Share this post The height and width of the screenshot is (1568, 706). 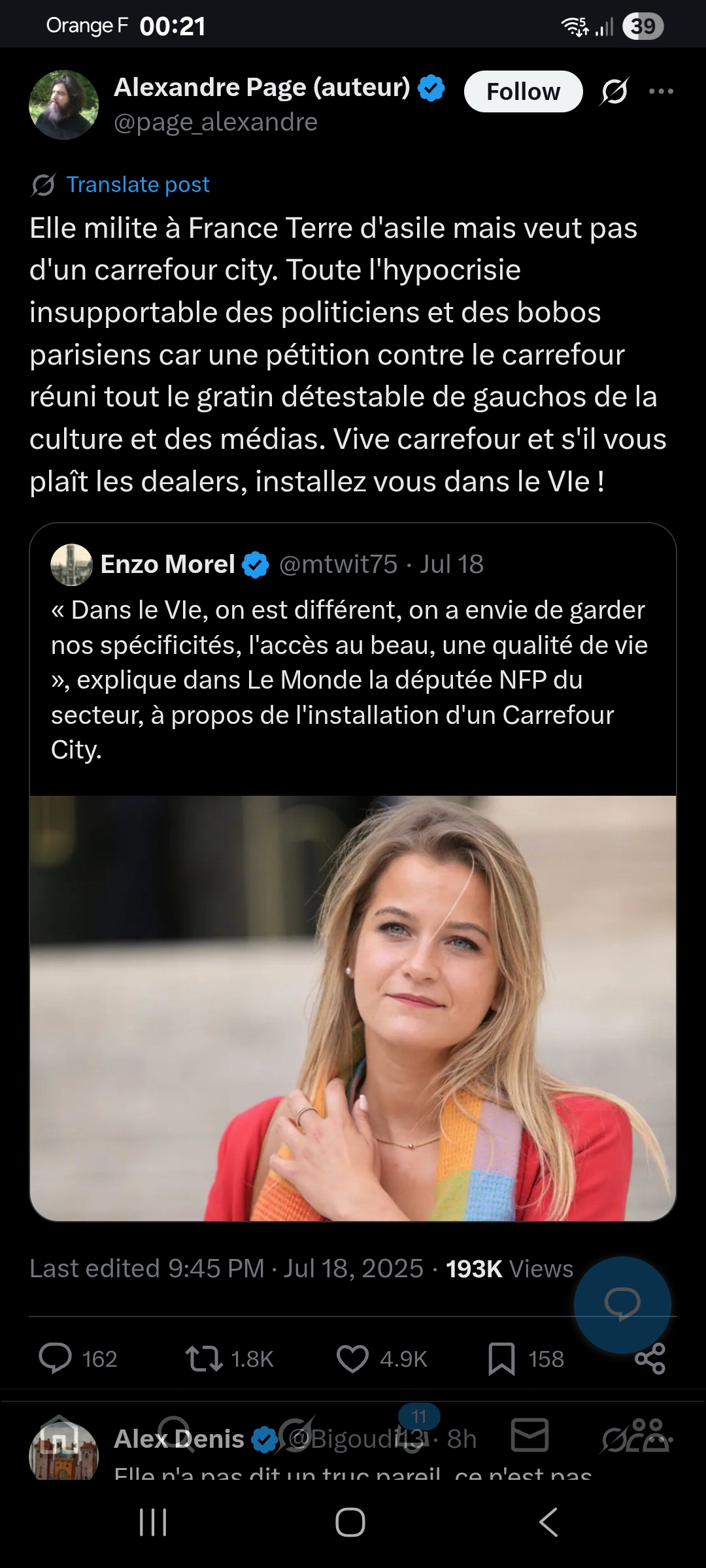click(x=650, y=1359)
